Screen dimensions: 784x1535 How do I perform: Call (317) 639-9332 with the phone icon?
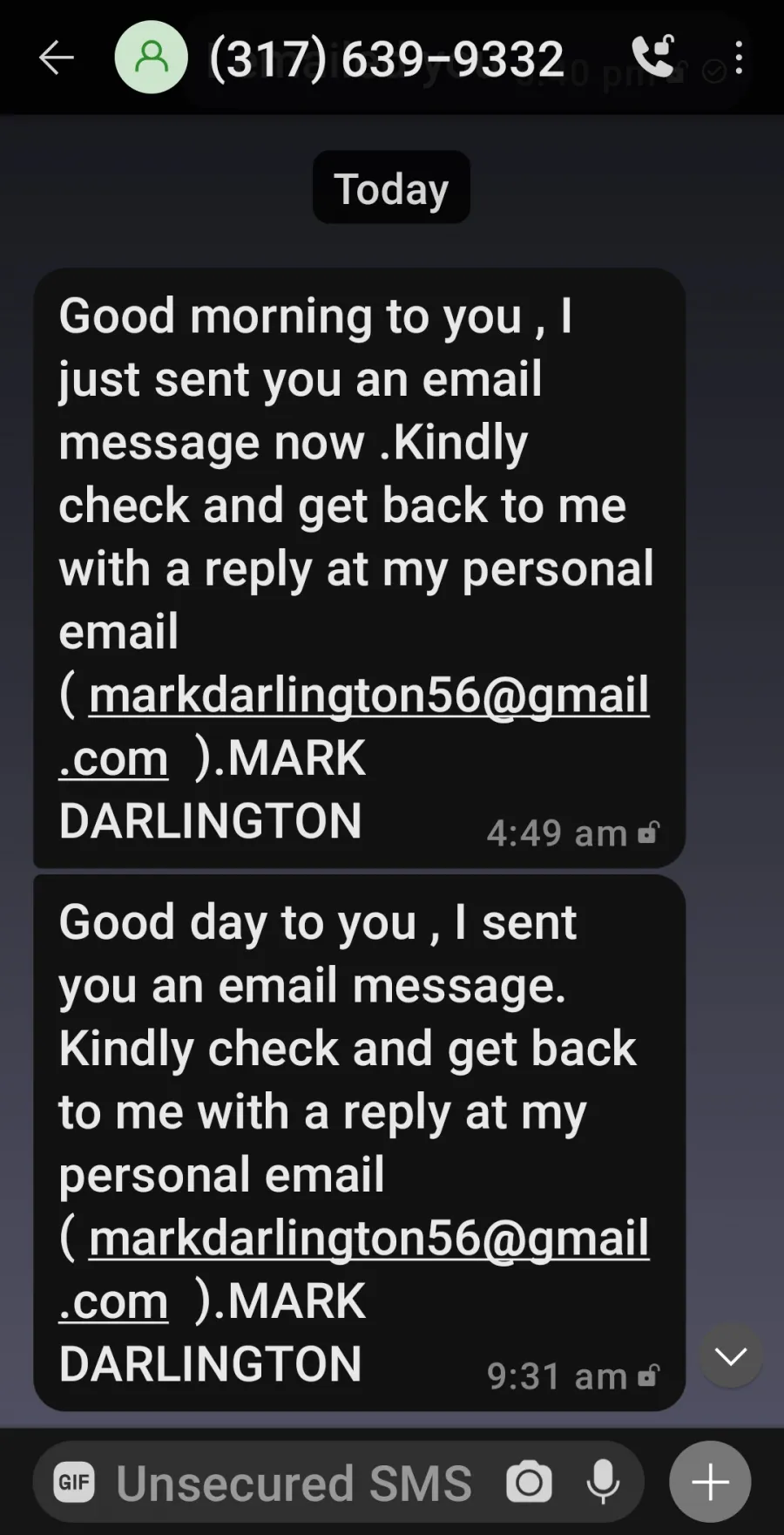[652, 58]
